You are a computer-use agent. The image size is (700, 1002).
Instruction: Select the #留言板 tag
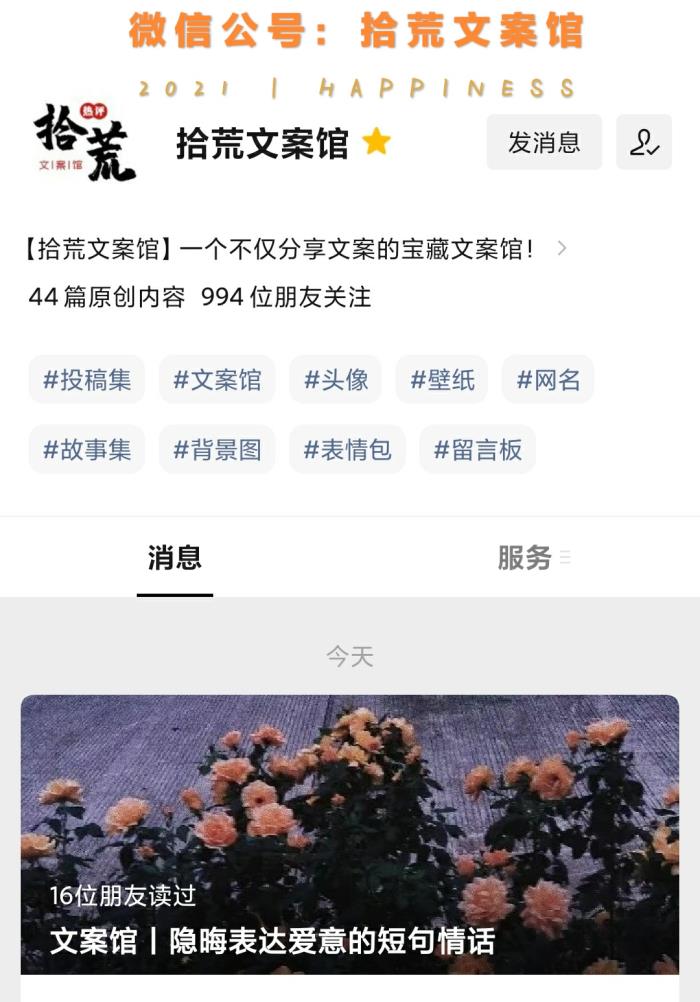[477, 450]
